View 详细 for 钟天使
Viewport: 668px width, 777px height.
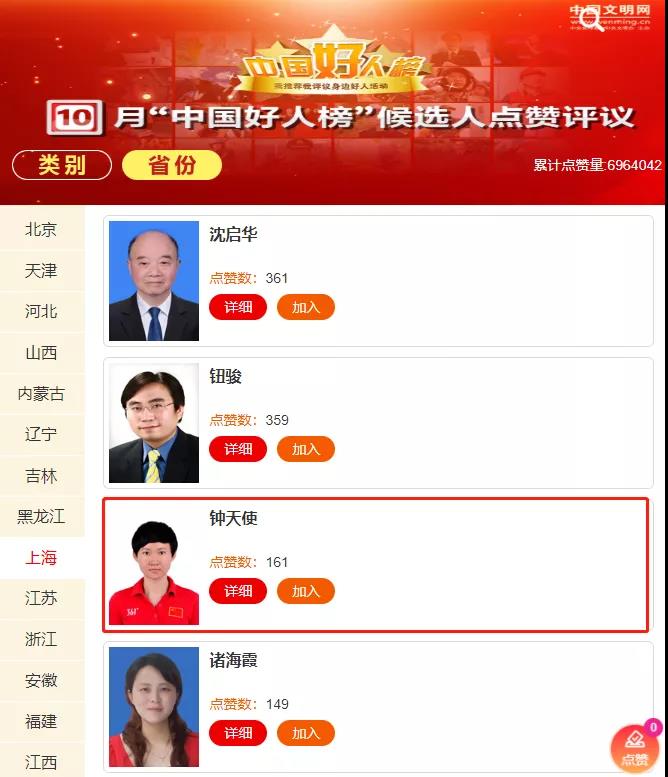[x=238, y=591]
